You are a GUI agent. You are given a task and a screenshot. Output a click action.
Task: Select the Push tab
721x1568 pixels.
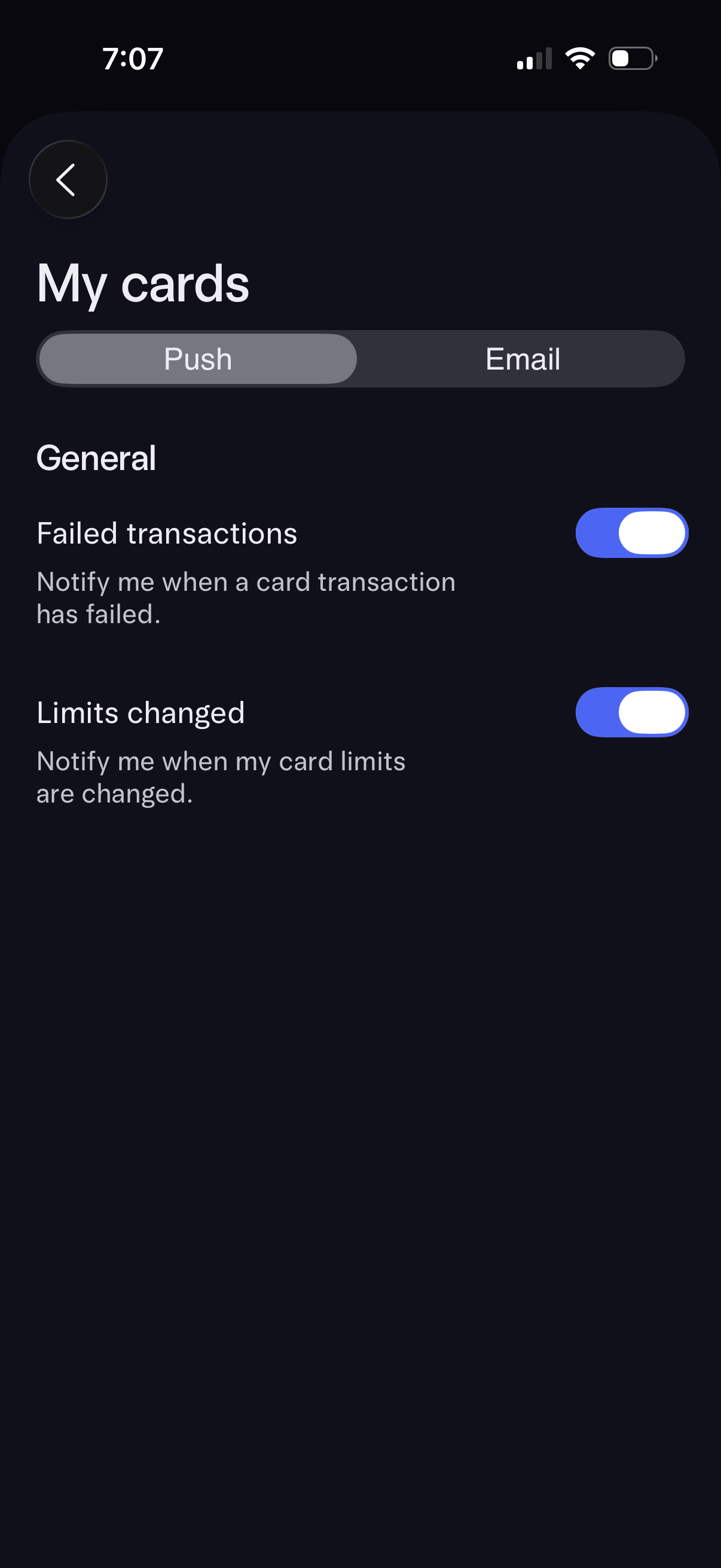click(197, 359)
